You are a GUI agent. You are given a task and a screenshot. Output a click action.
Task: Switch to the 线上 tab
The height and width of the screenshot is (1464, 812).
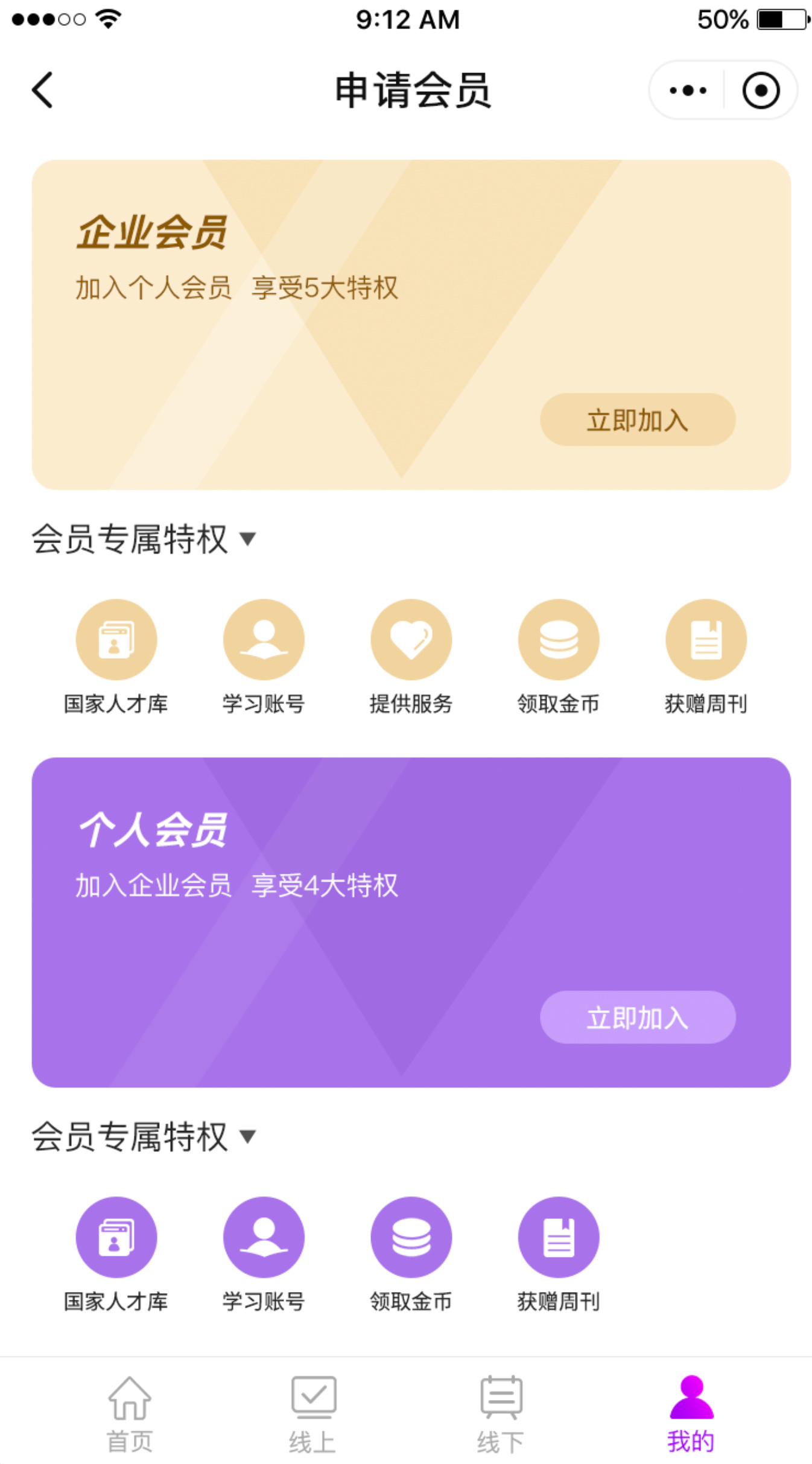[313, 1415]
